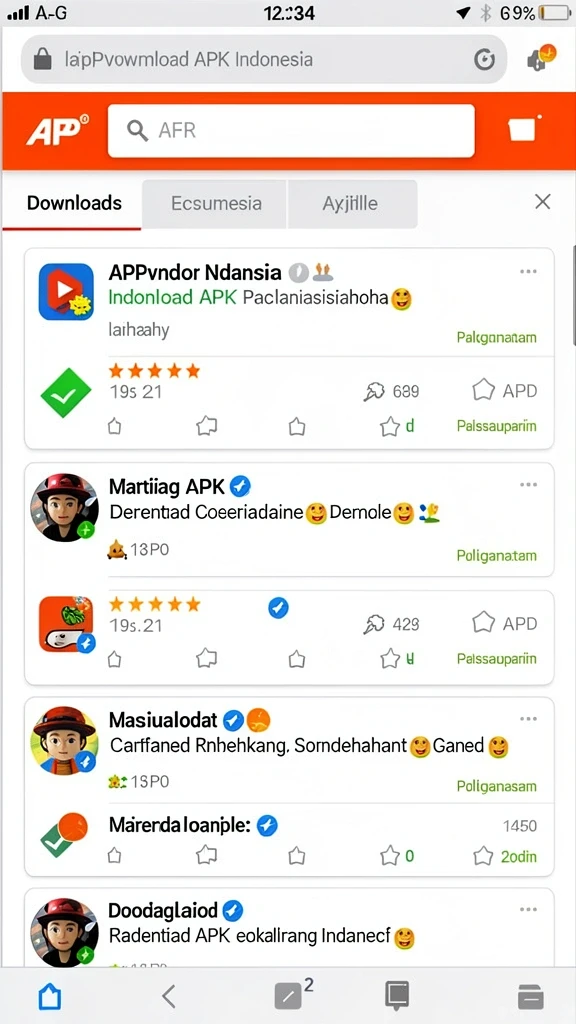The image size is (576, 1024).
Task: Switch to the Ecsumesia tab
Action: [x=215, y=203]
